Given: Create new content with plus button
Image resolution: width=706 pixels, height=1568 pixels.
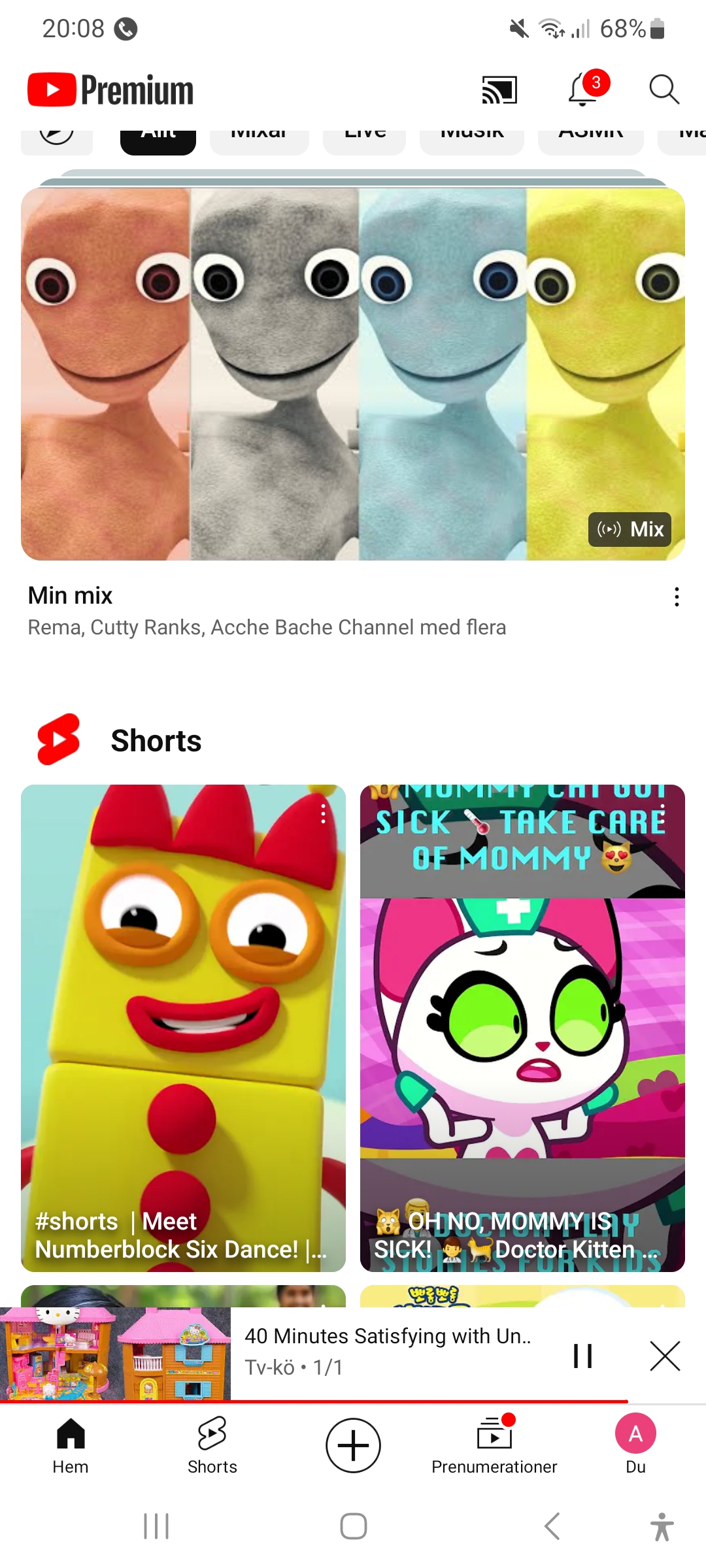Looking at the screenshot, I should tap(353, 1445).
